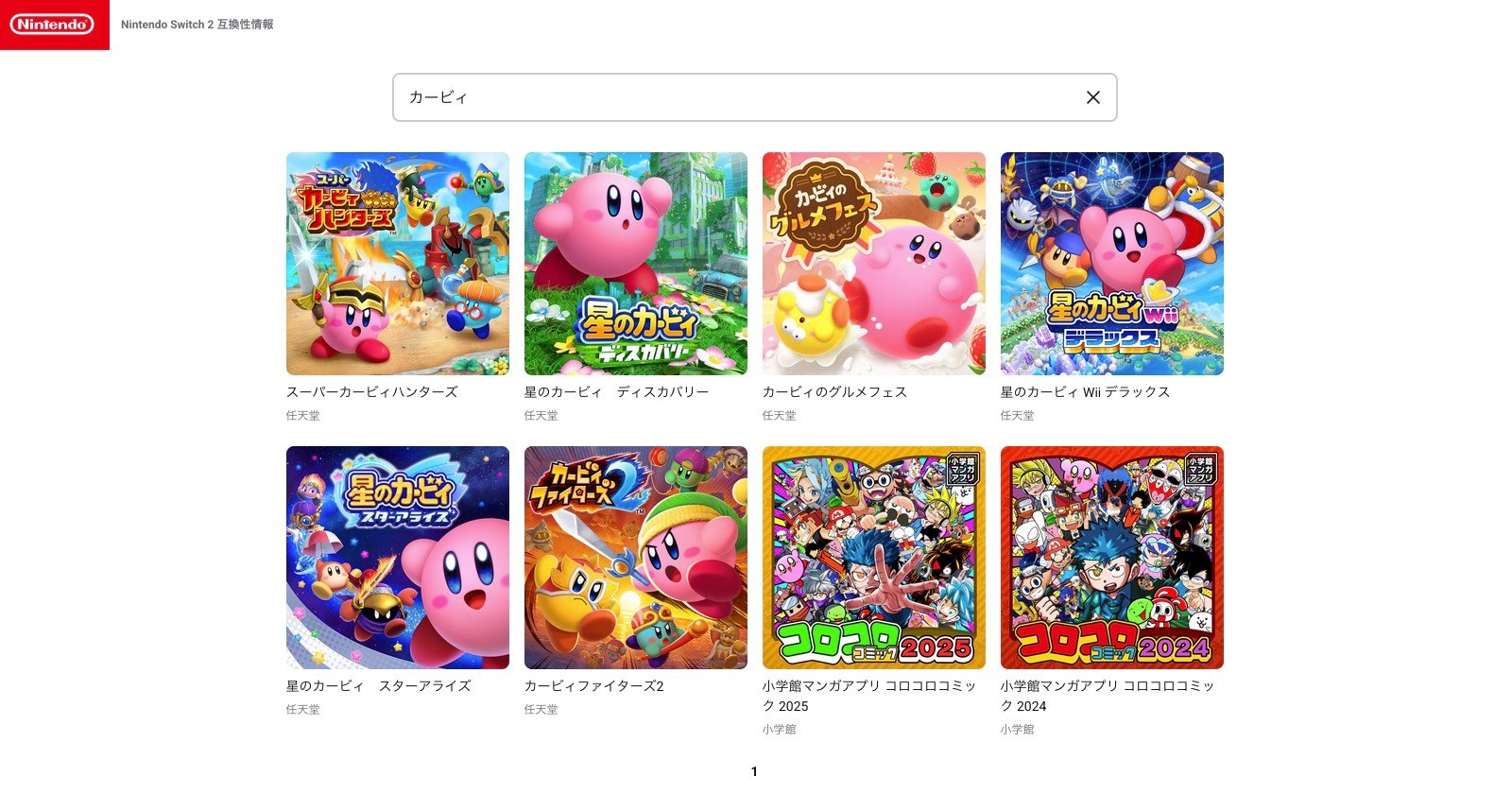Select カービィのグルメフェス game card
Image resolution: width=1512 pixels, height=794 pixels.
pos(873,264)
